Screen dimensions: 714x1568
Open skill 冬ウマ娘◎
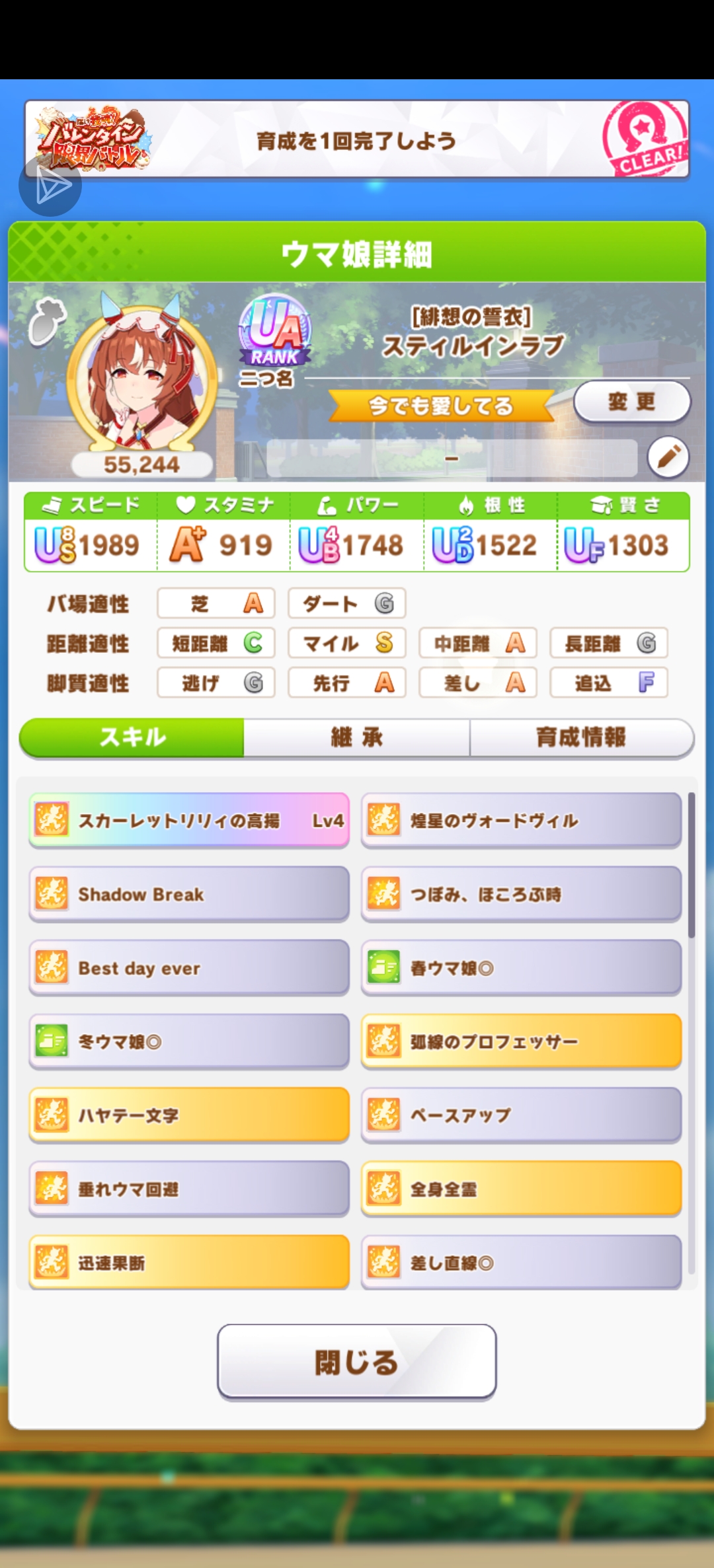click(189, 1042)
